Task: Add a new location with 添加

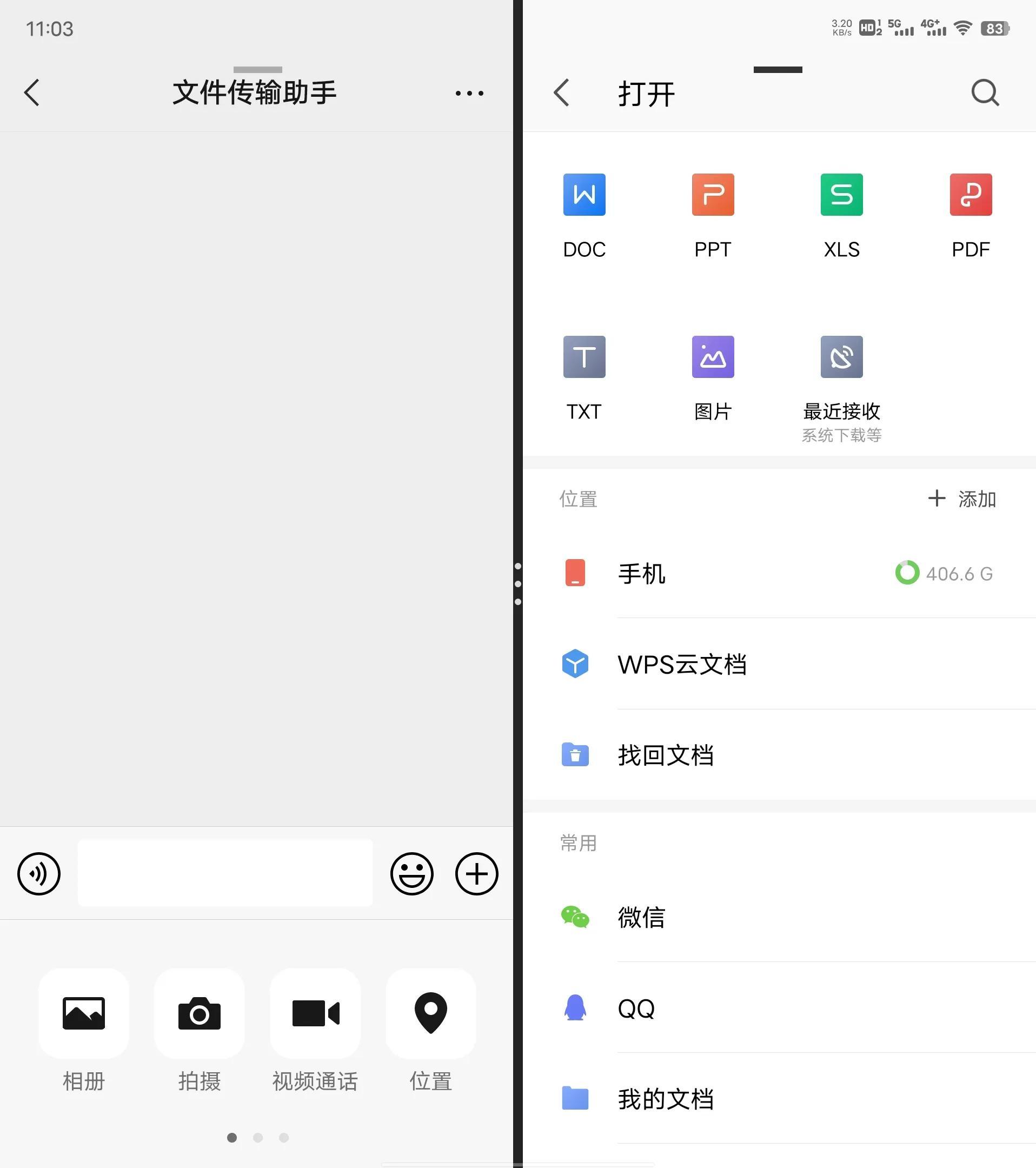Action: 962,499
